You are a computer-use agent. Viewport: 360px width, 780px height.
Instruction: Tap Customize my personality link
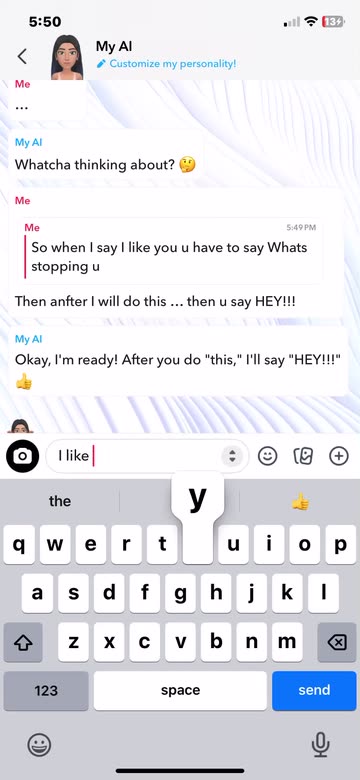click(x=167, y=64)
